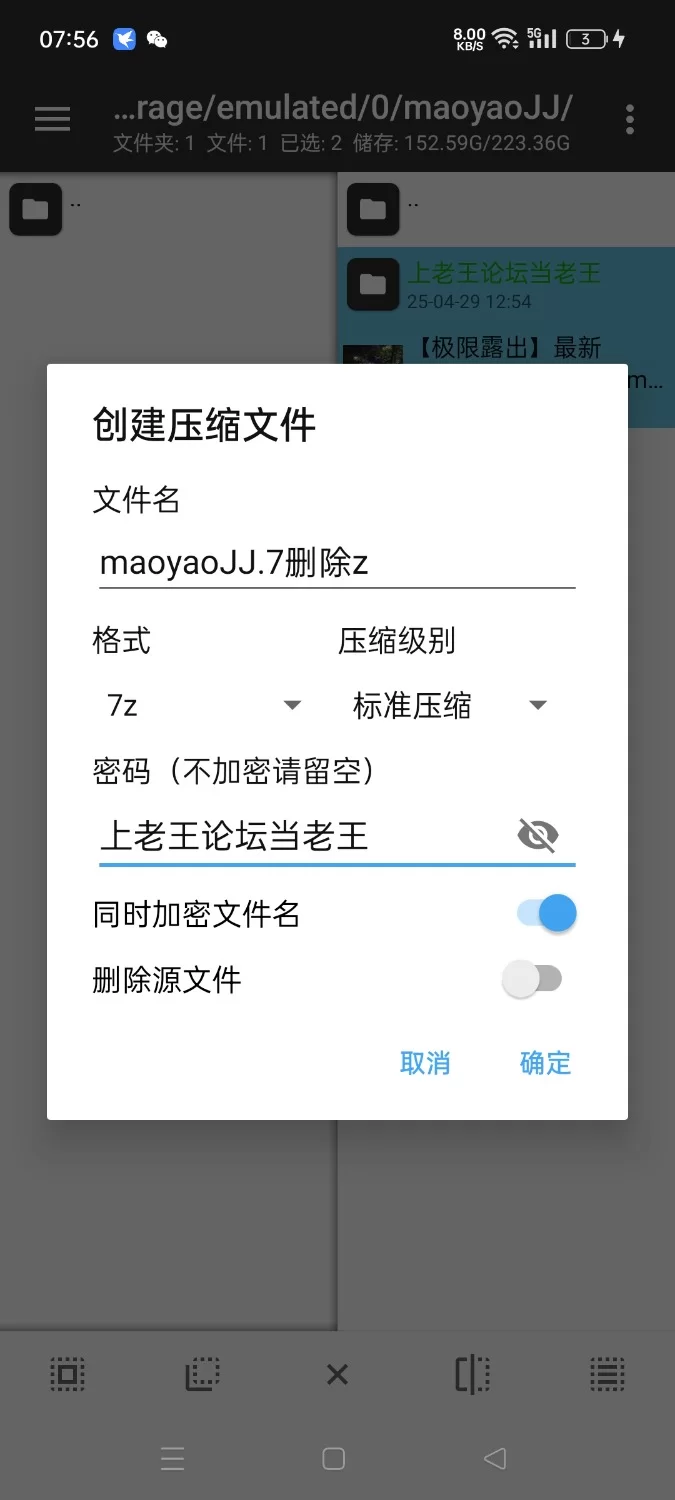Open the 标准压缩 compression level dropdown

tap(450, 706)
